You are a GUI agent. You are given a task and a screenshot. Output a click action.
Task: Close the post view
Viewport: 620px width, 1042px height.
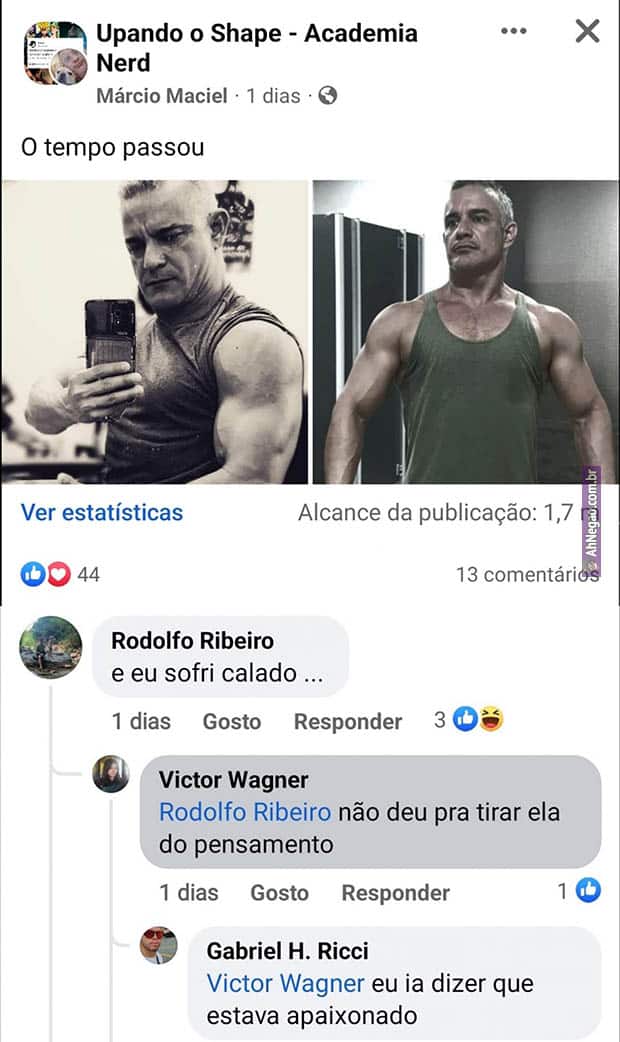point(587,31)
